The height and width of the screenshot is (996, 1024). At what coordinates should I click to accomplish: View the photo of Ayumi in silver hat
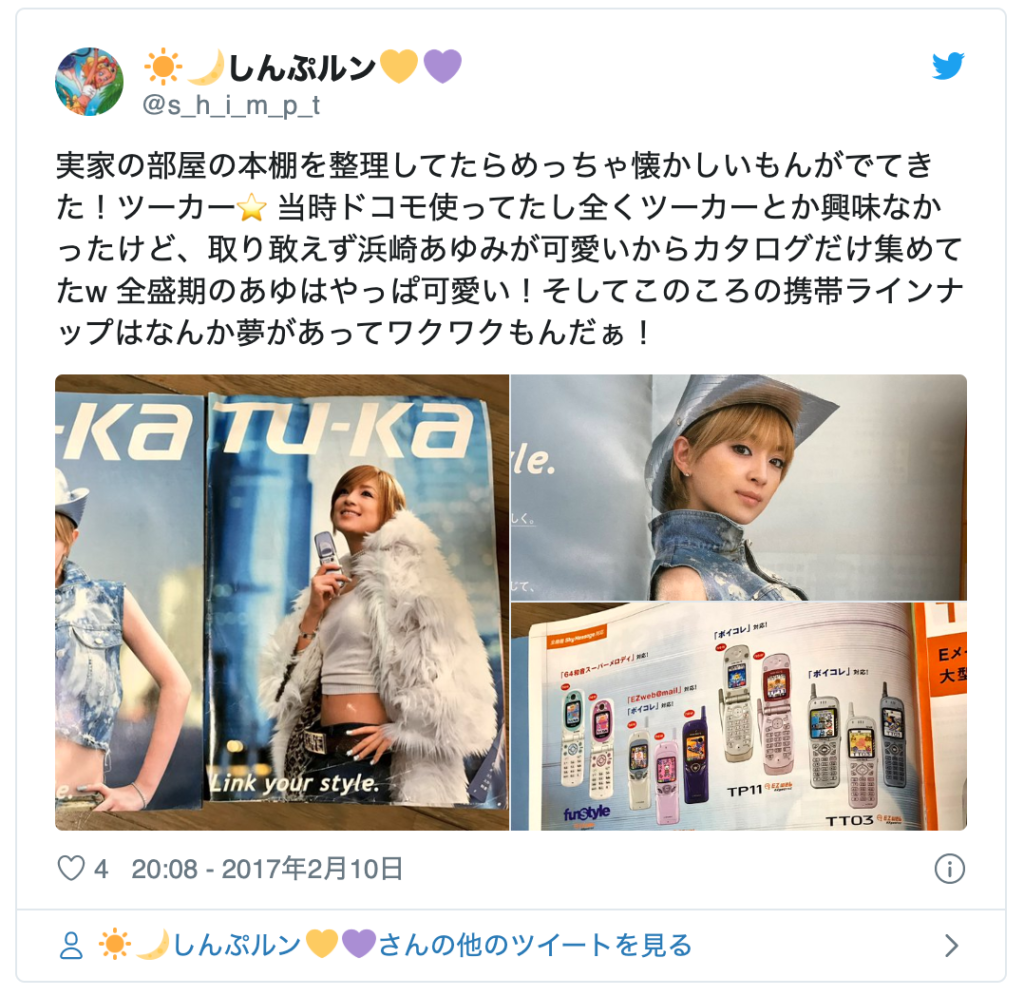(x=738, y=487)
